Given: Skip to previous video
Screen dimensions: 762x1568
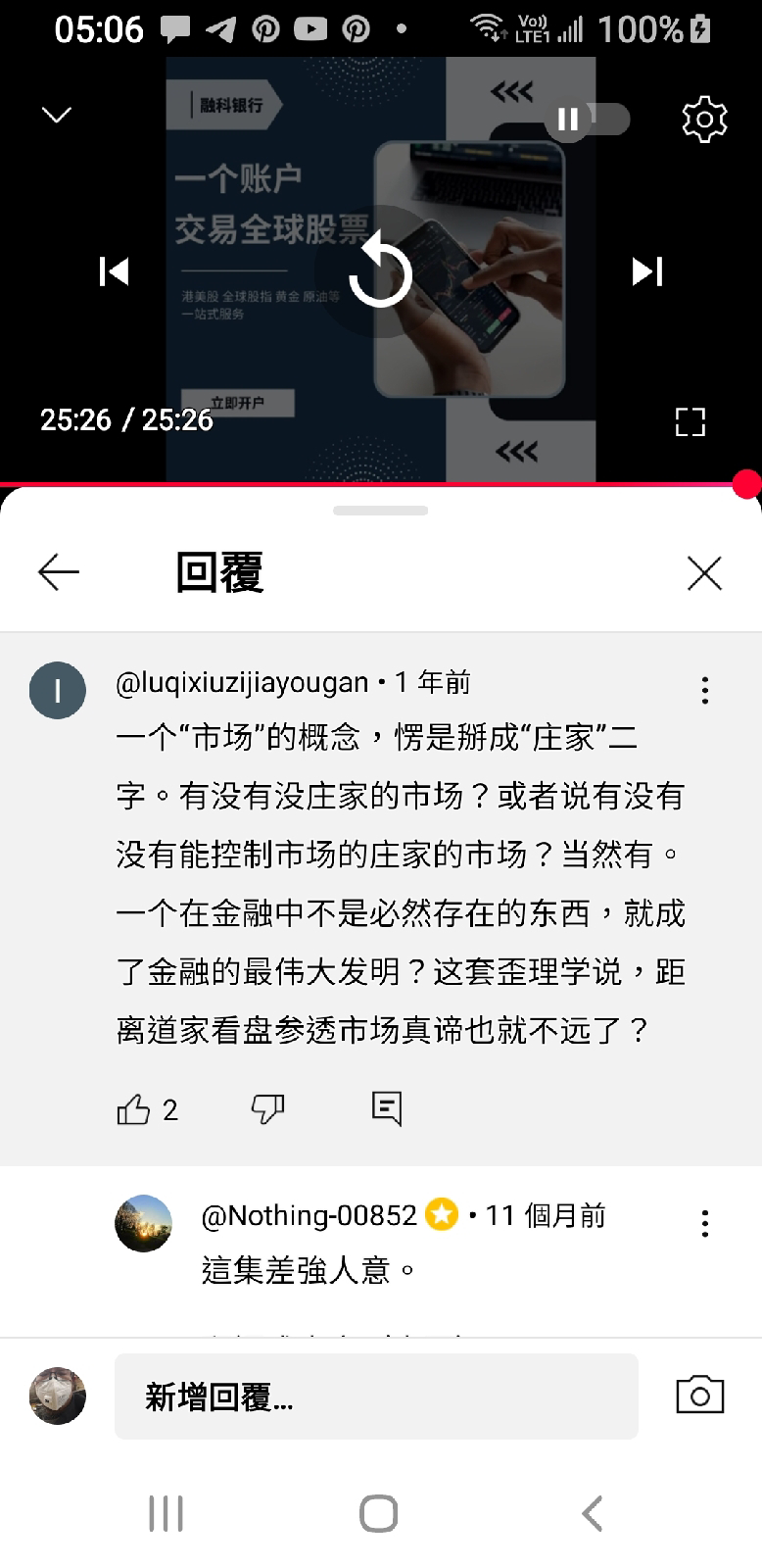Looking at the screenshot, I should pyautogui.click(x=115, y=271).
